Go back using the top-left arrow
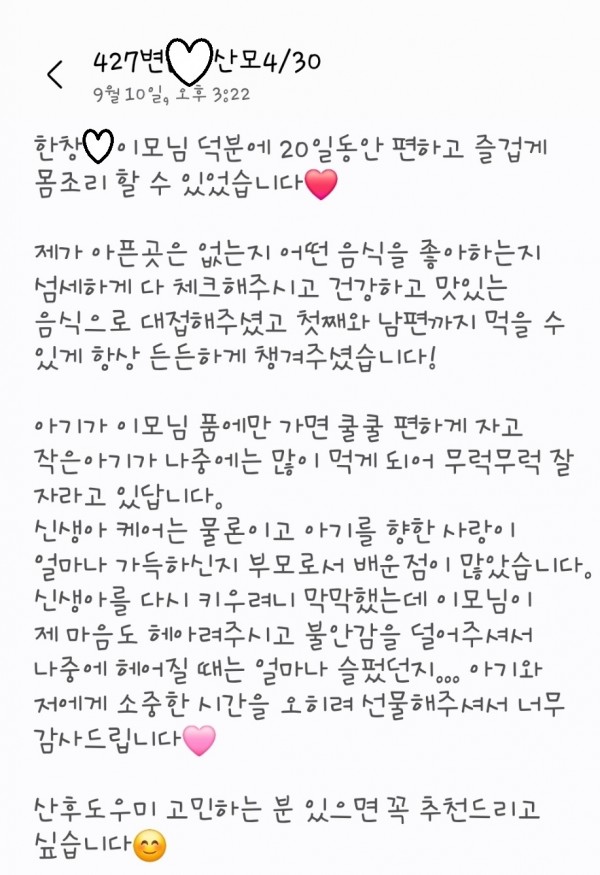This screenshot has height=875, width=600. (x=54, y=72)
